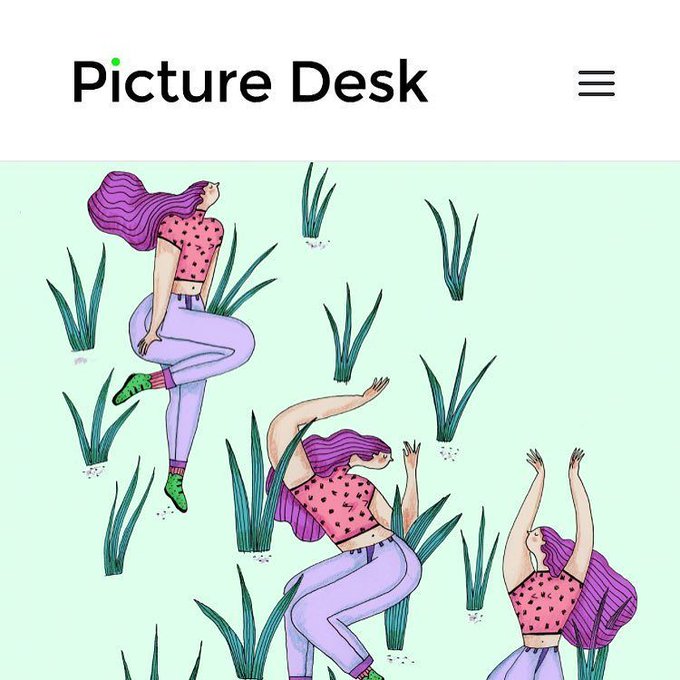Screen dimensions: 680x680
Task: Open the hamburger menu
Action: click(596, 82)
